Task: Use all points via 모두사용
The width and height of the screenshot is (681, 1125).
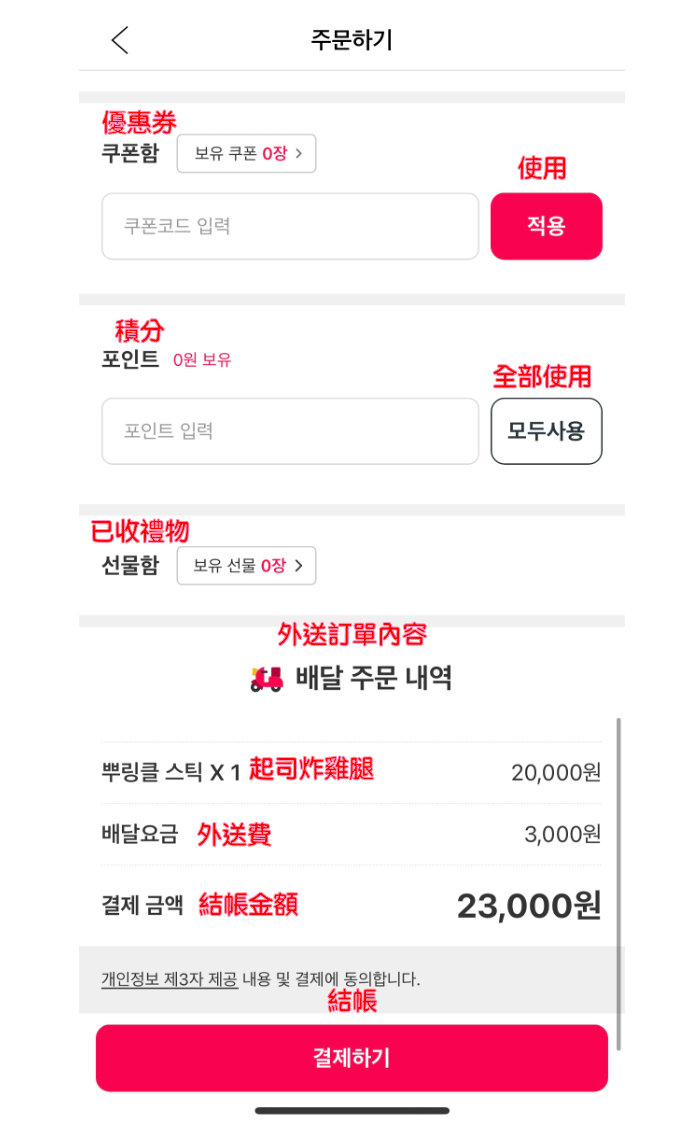Action: (x=546, y=431)
